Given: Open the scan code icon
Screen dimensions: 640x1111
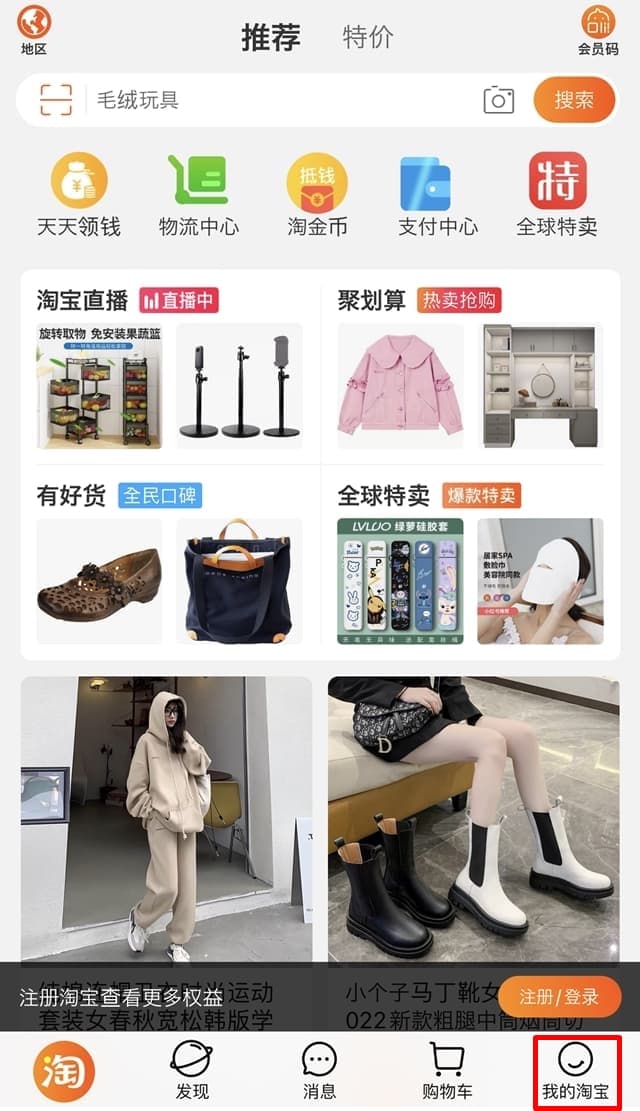Looking at the screenshot, I should tap(57, 100).
